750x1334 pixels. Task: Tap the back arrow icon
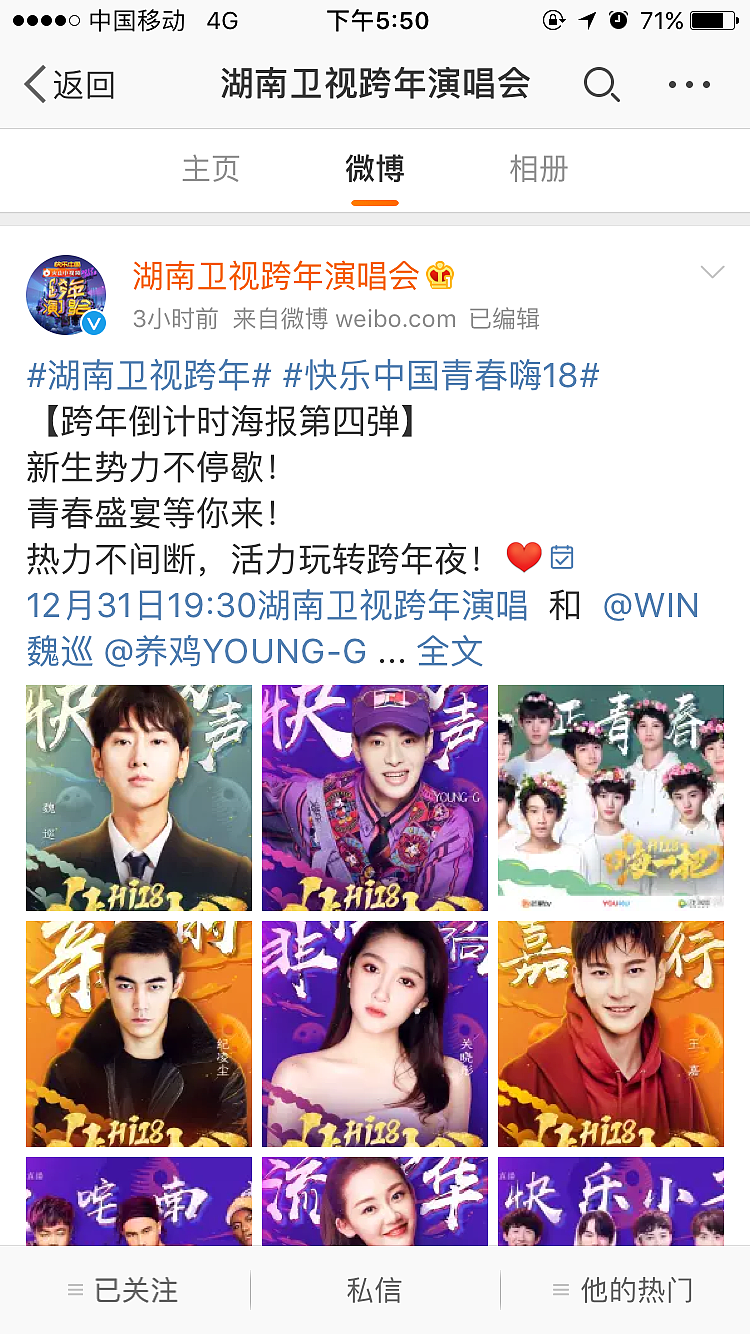[36, 85]
